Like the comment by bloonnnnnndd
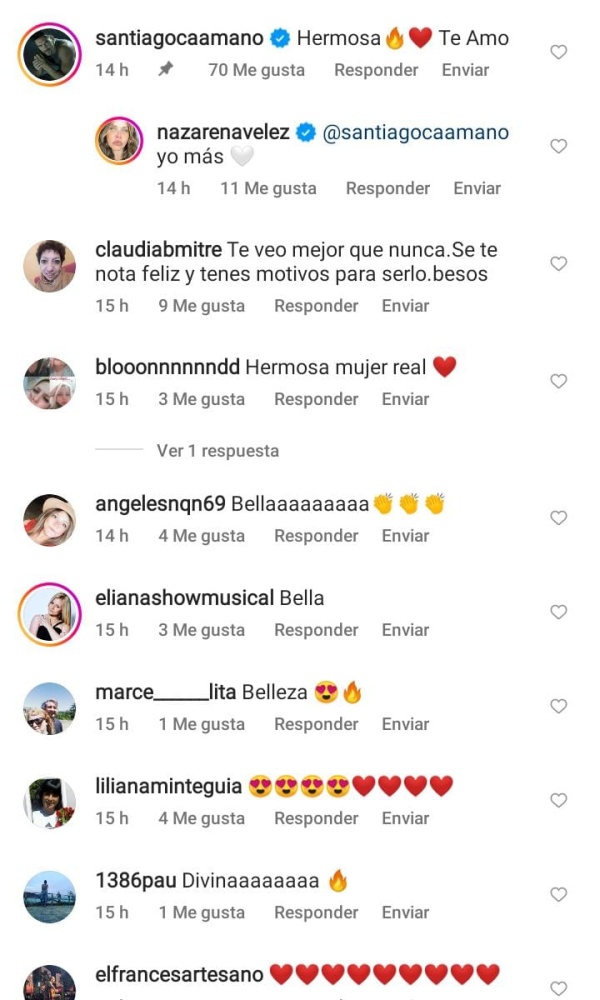The height and width of the screenshot is (1000, 600). (x=559, y=381)
